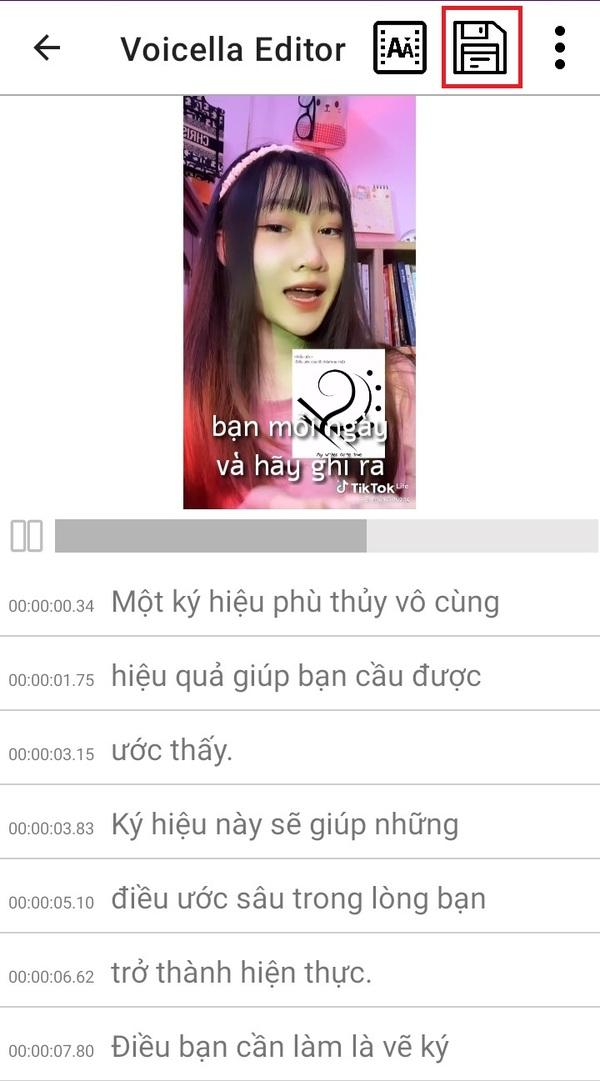This screenshot has width=600, height=1081.
Task: Seek on the video progress bar
Action: [x=325, y=536]
